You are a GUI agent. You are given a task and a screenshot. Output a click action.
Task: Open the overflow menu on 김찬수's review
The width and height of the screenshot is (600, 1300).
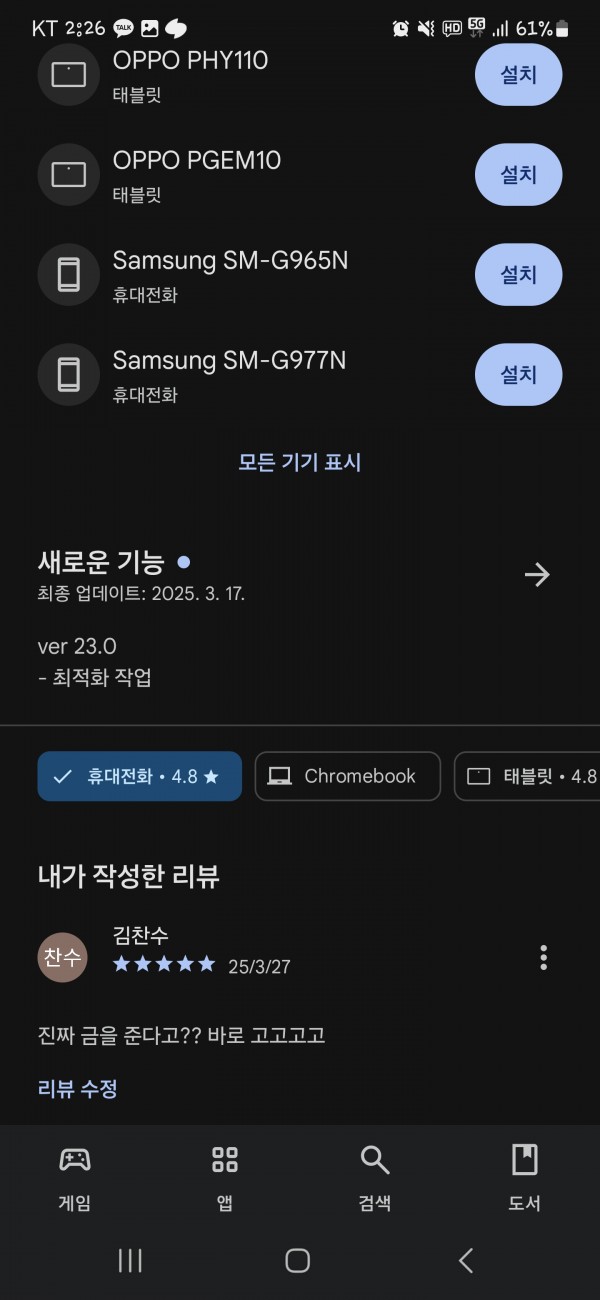click(x=543, y=957)
